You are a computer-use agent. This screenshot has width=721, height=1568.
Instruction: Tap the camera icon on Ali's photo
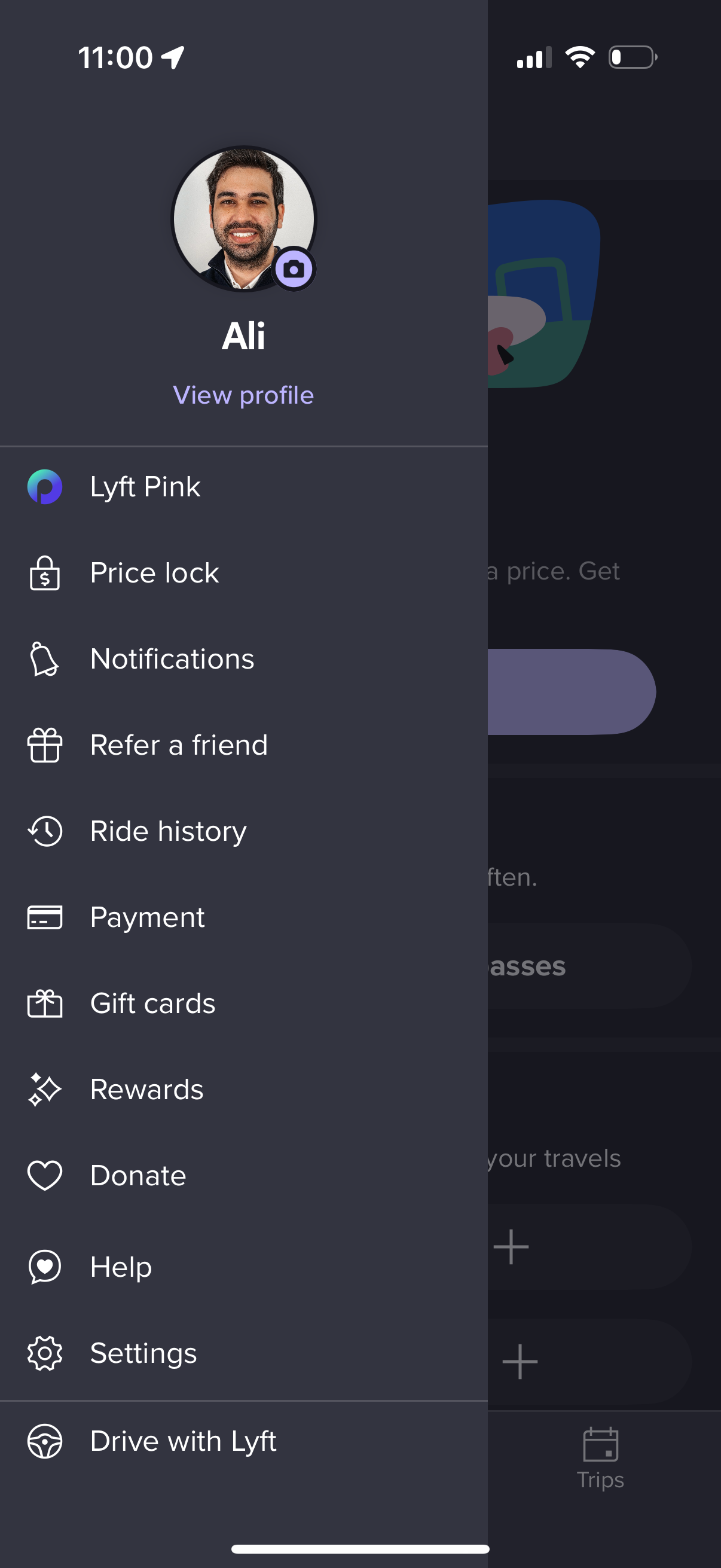click(x=294, y=269)
